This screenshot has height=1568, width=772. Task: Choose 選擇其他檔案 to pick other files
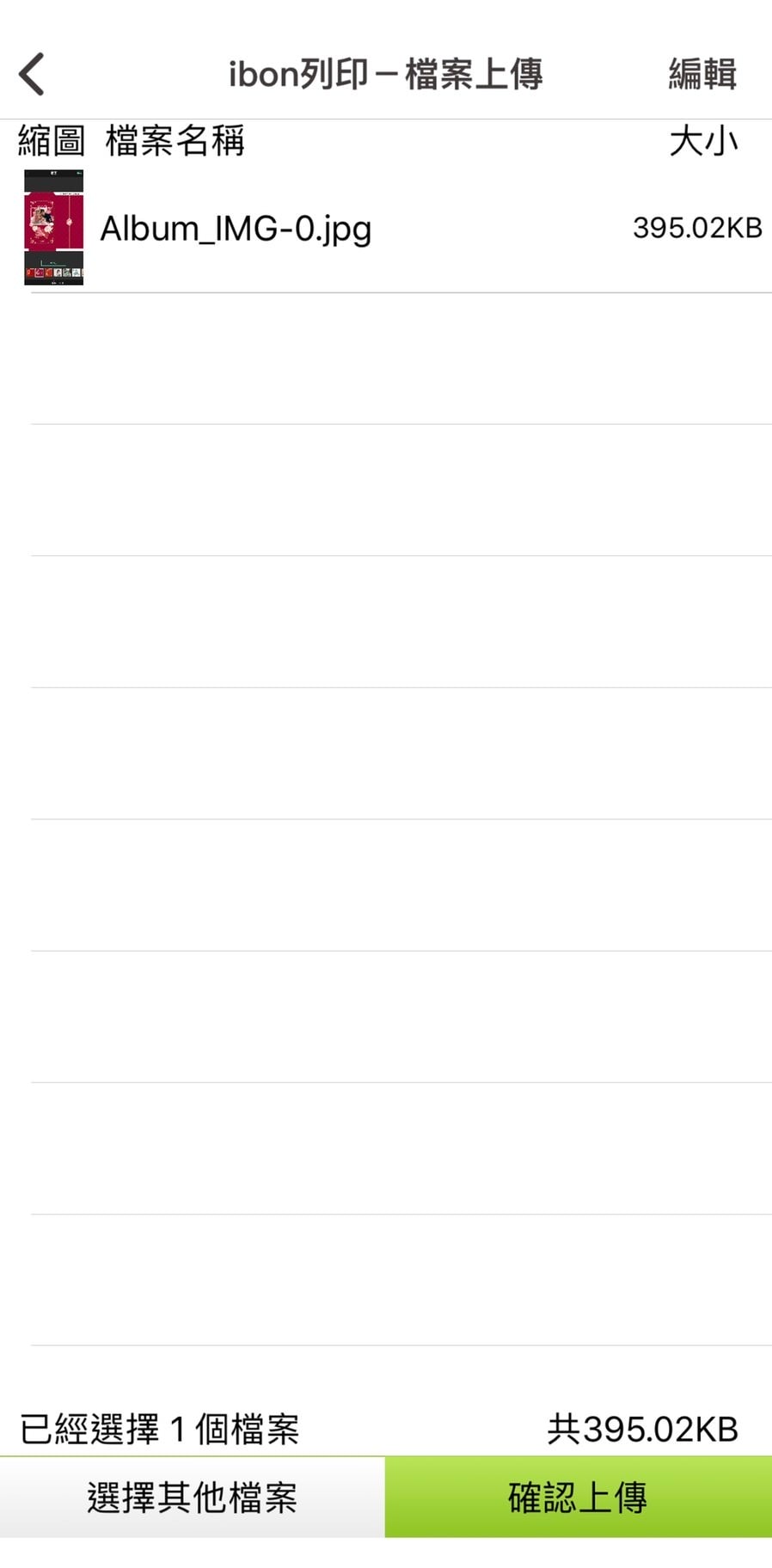coord(192,1498)
